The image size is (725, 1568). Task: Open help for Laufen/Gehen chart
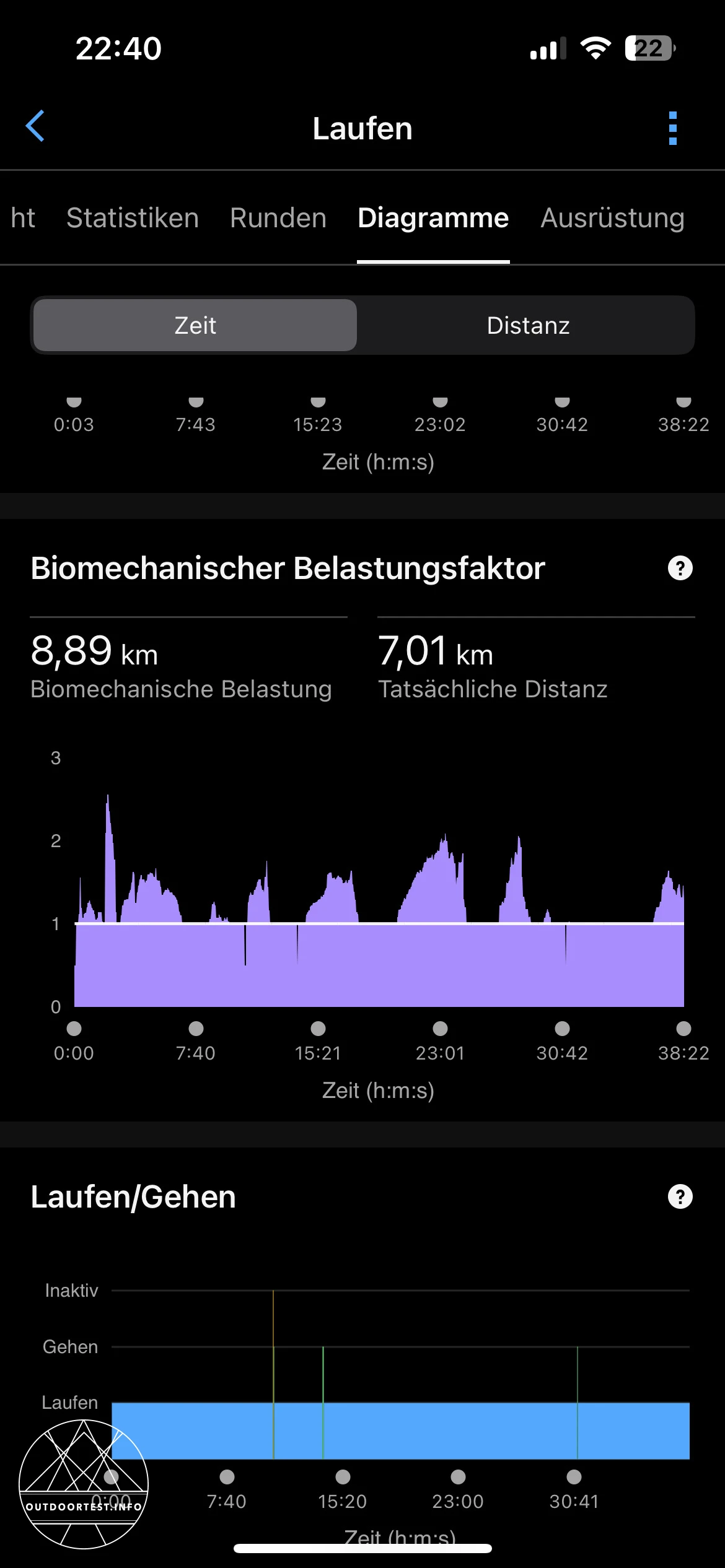(x=679, y=1195)
